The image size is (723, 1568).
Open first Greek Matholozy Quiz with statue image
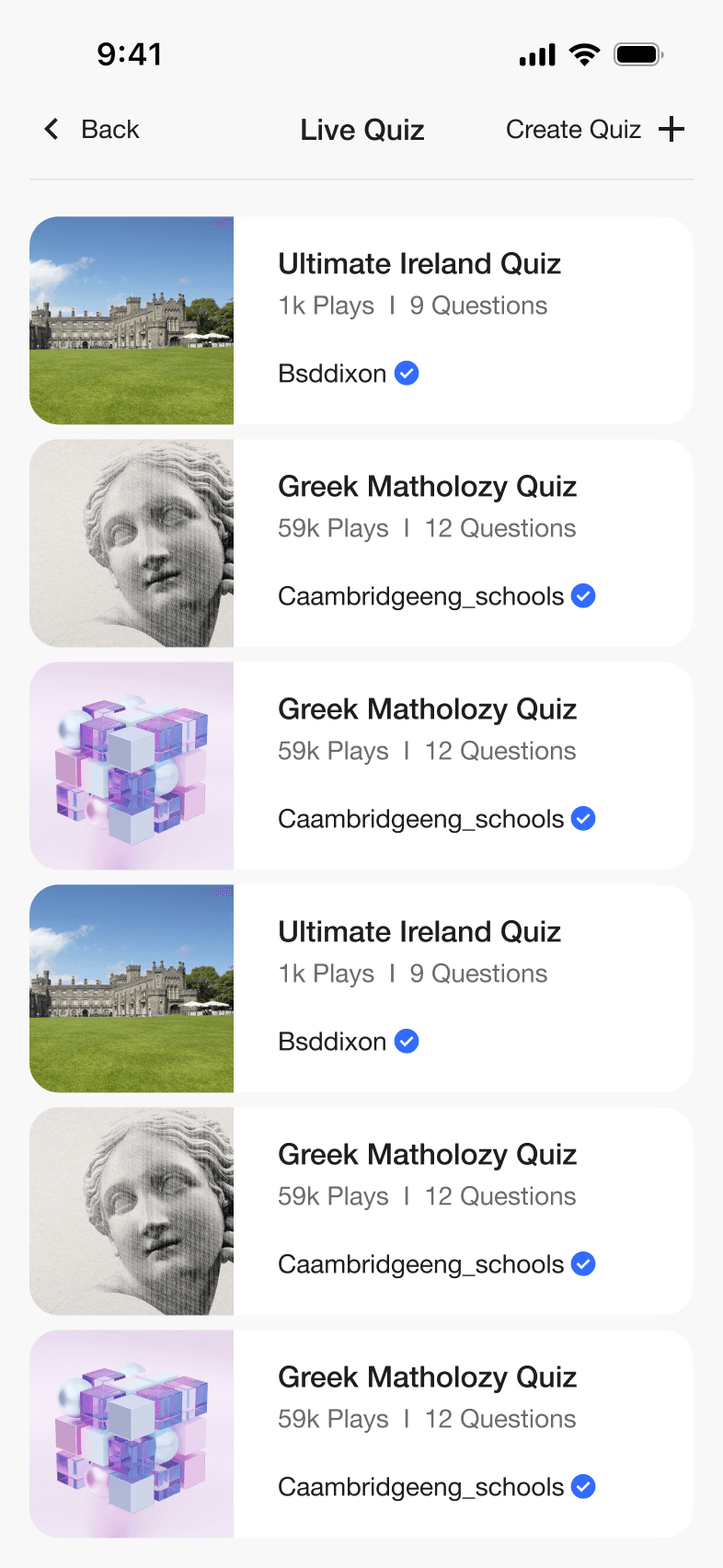[x=361, y=543]
